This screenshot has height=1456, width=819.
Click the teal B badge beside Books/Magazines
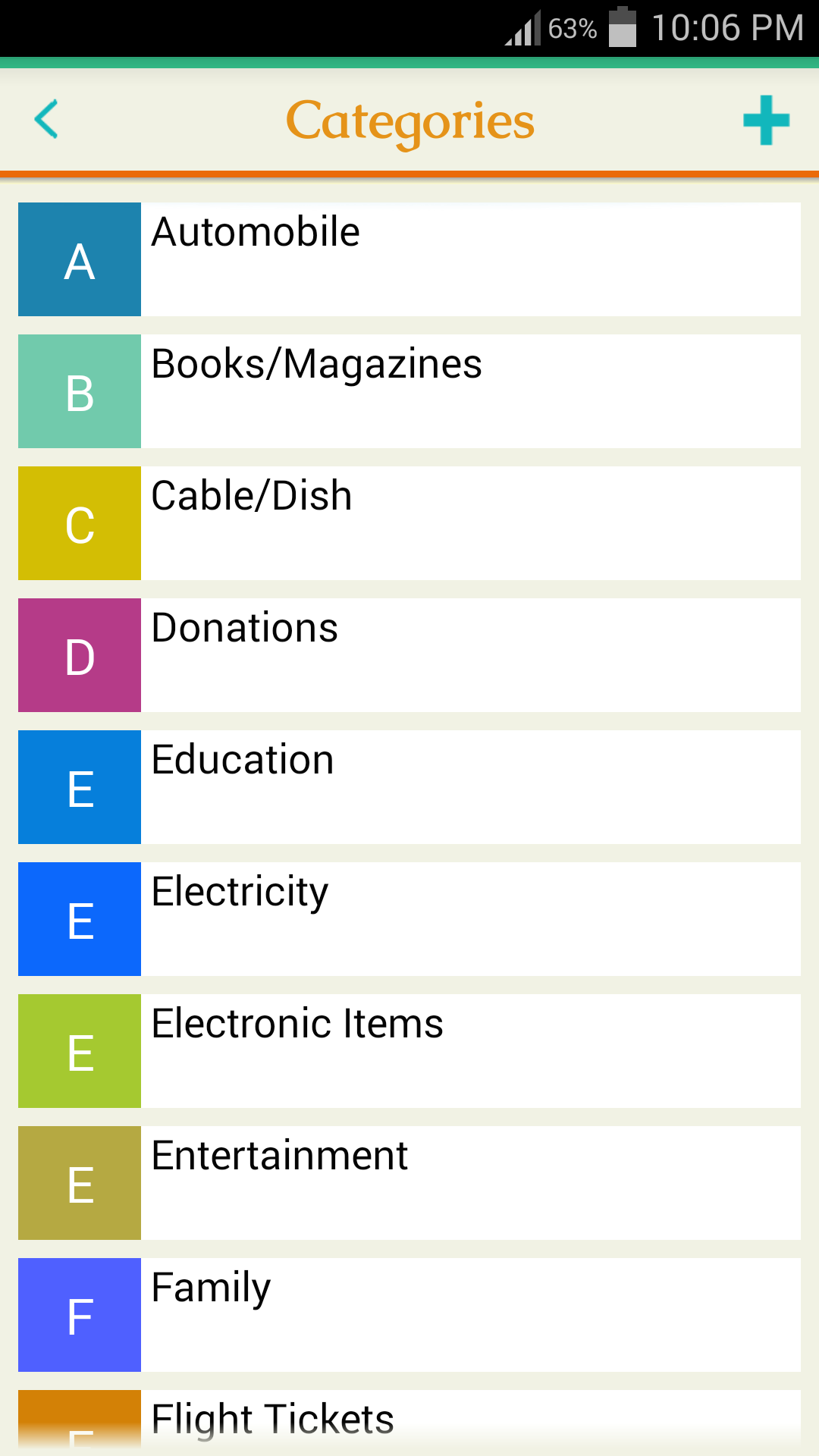tap(79, 391)
